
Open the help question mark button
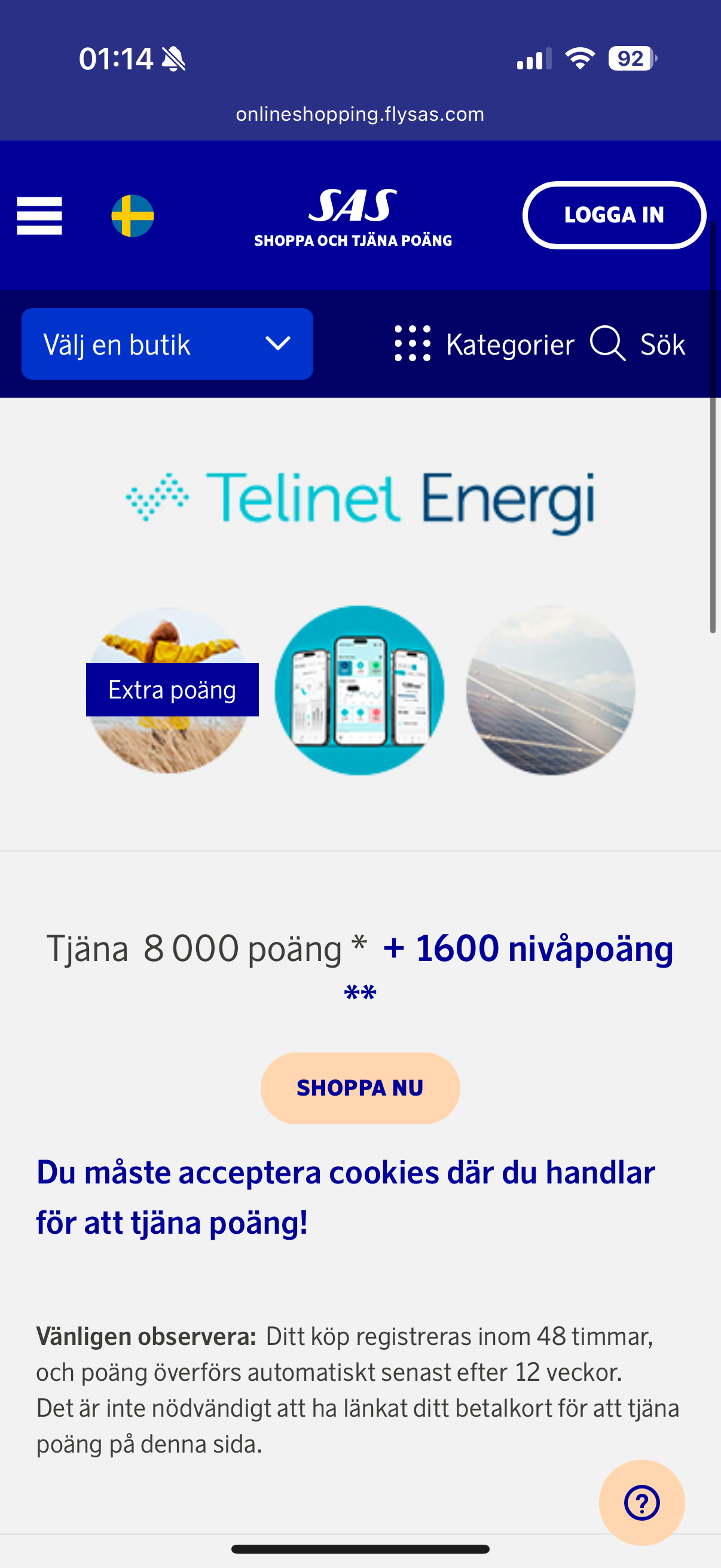(x=641, y=1502)
